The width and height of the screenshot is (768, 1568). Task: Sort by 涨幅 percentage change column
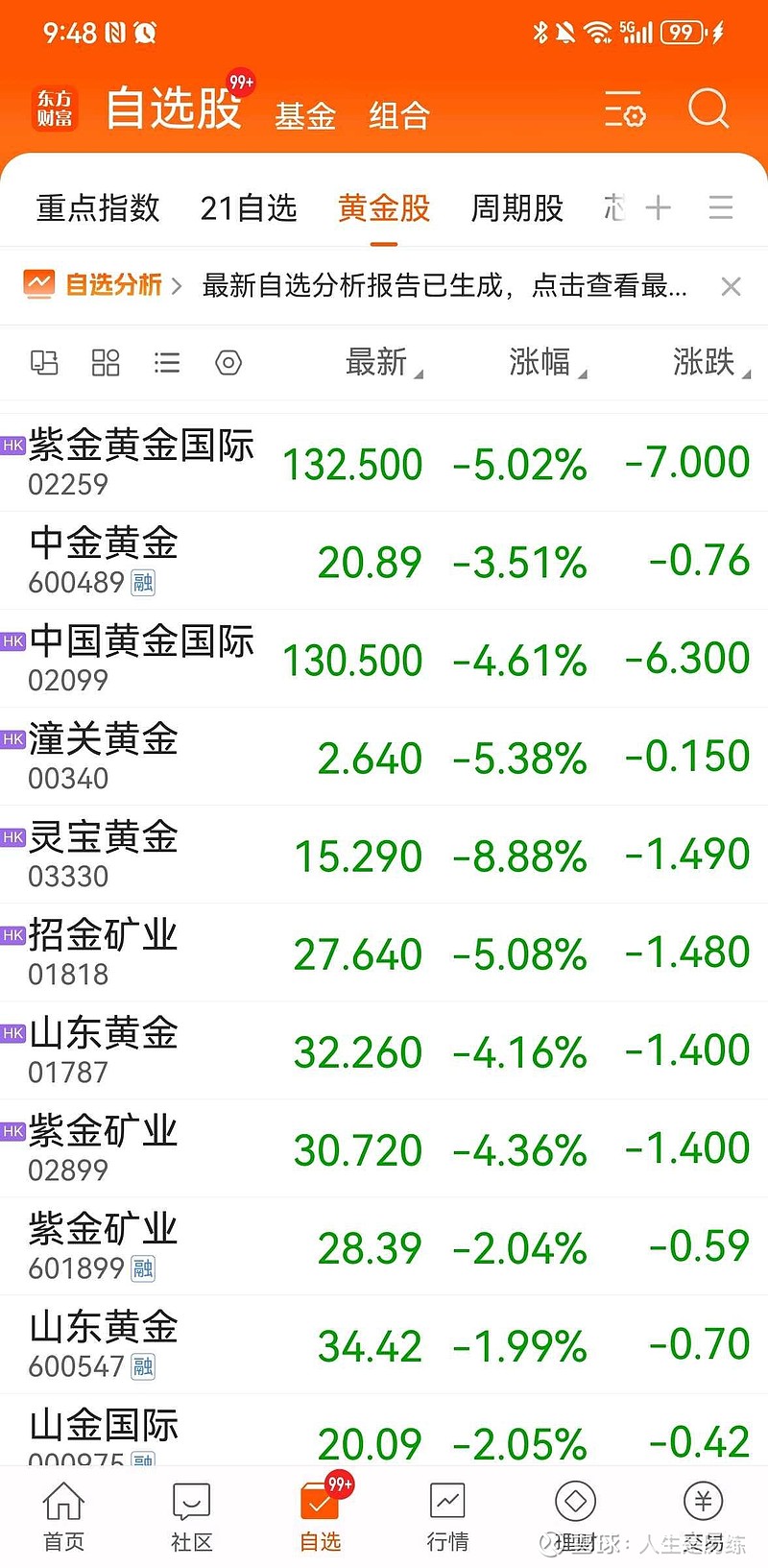tap(542, 363)
